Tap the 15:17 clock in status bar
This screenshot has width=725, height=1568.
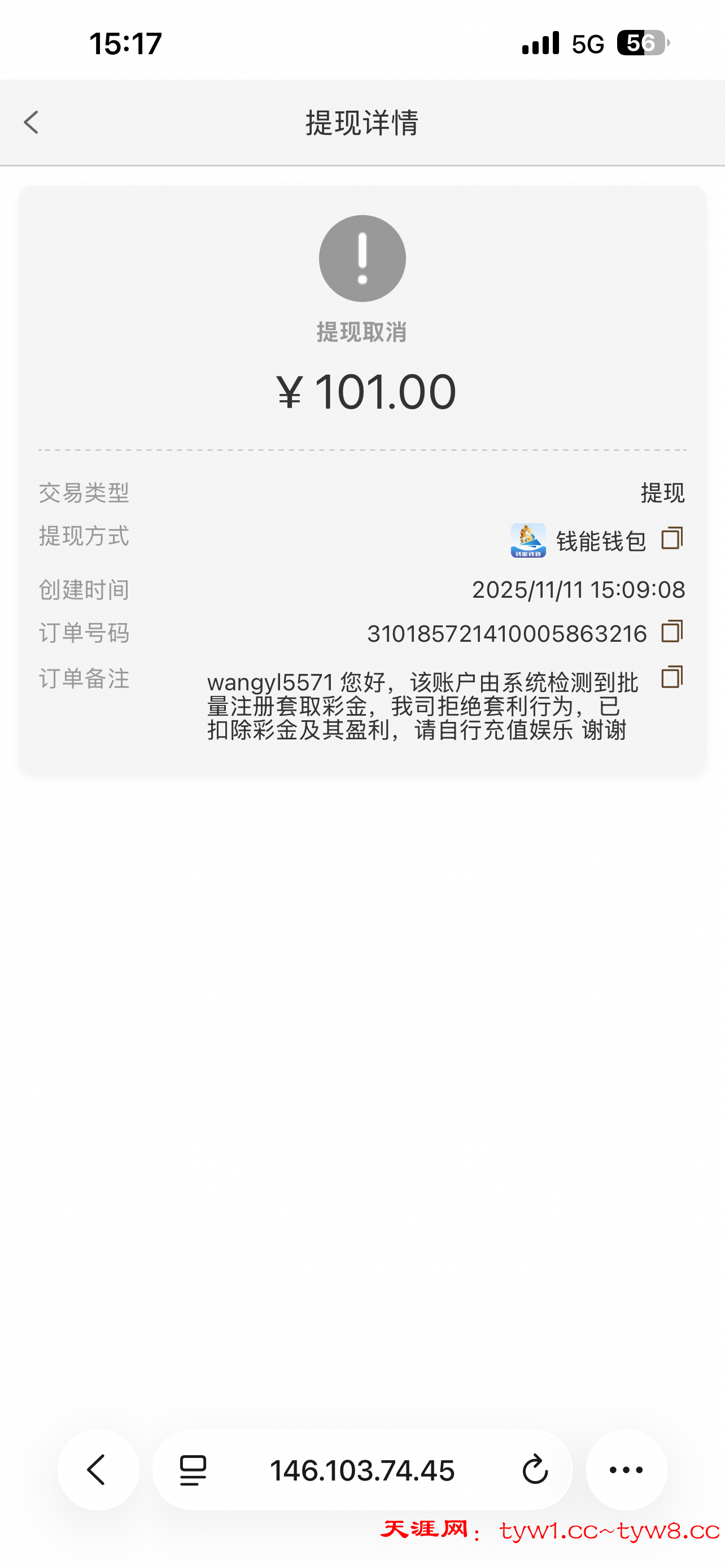(125, 42)
